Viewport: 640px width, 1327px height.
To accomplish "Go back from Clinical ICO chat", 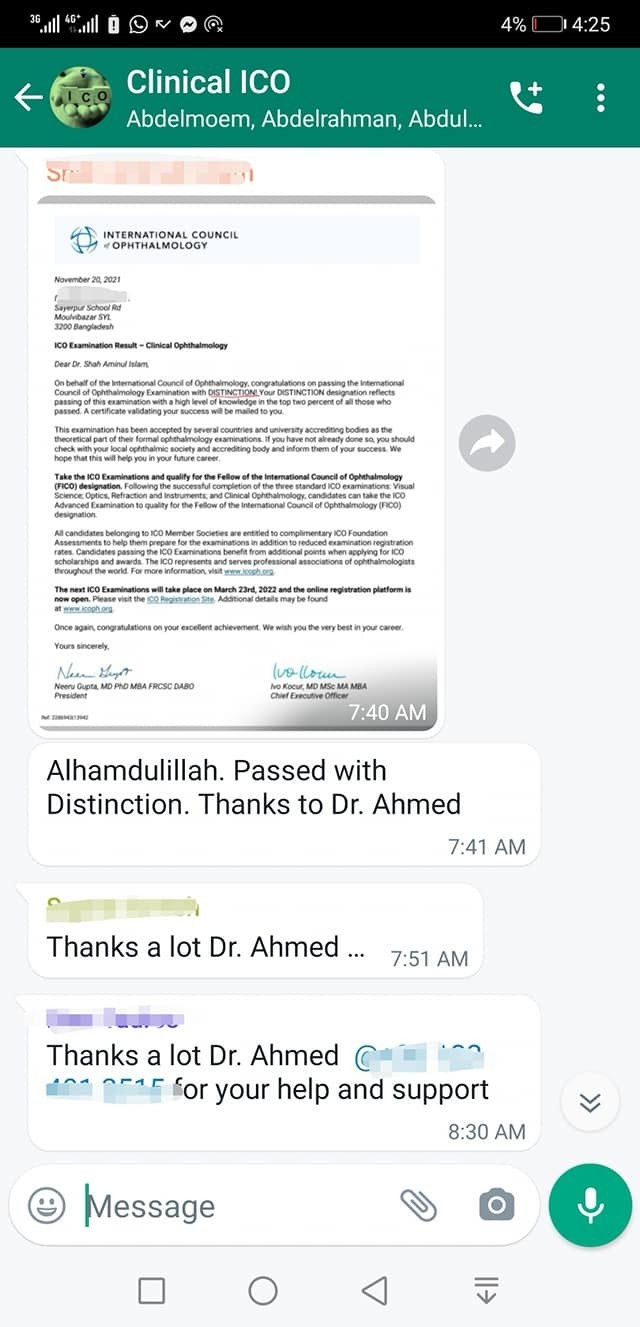I will [x=28, y=97].
